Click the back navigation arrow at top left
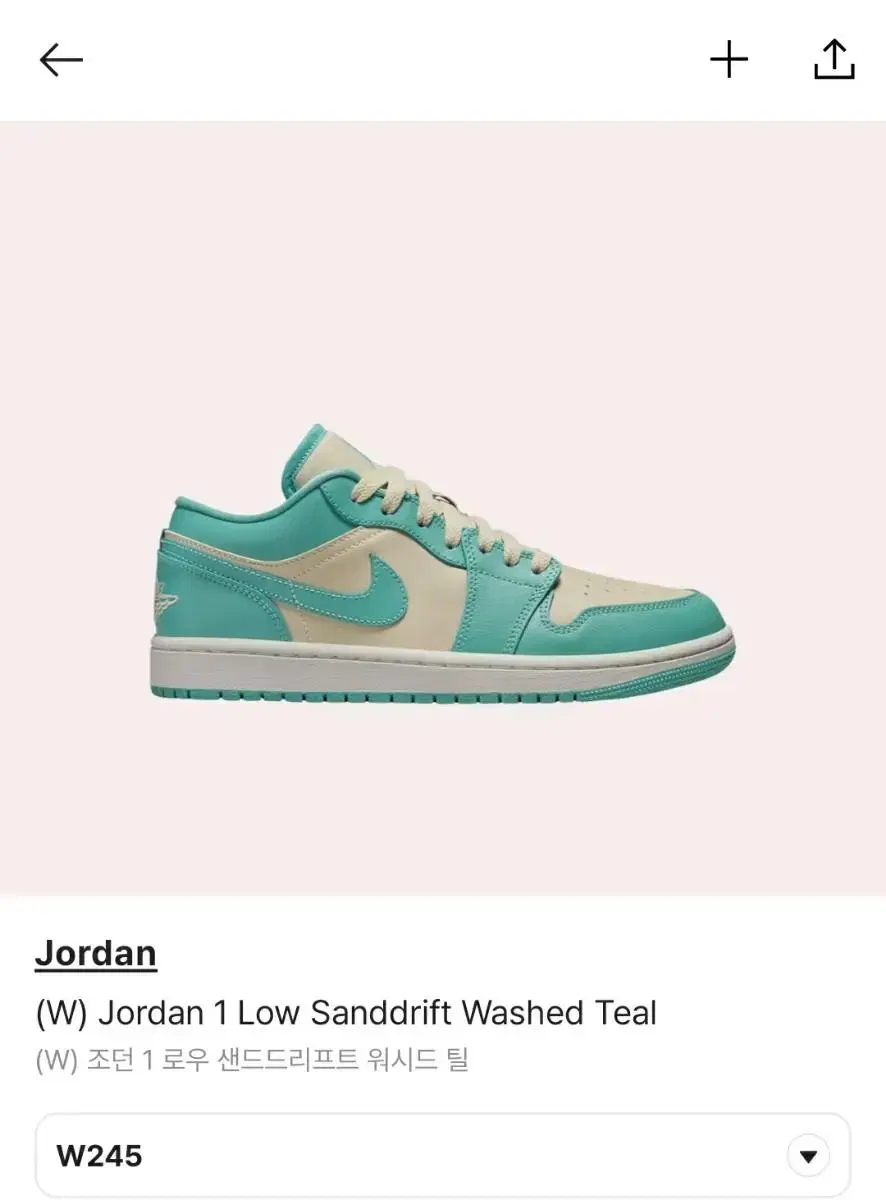886x1200 pixels. 60,59
